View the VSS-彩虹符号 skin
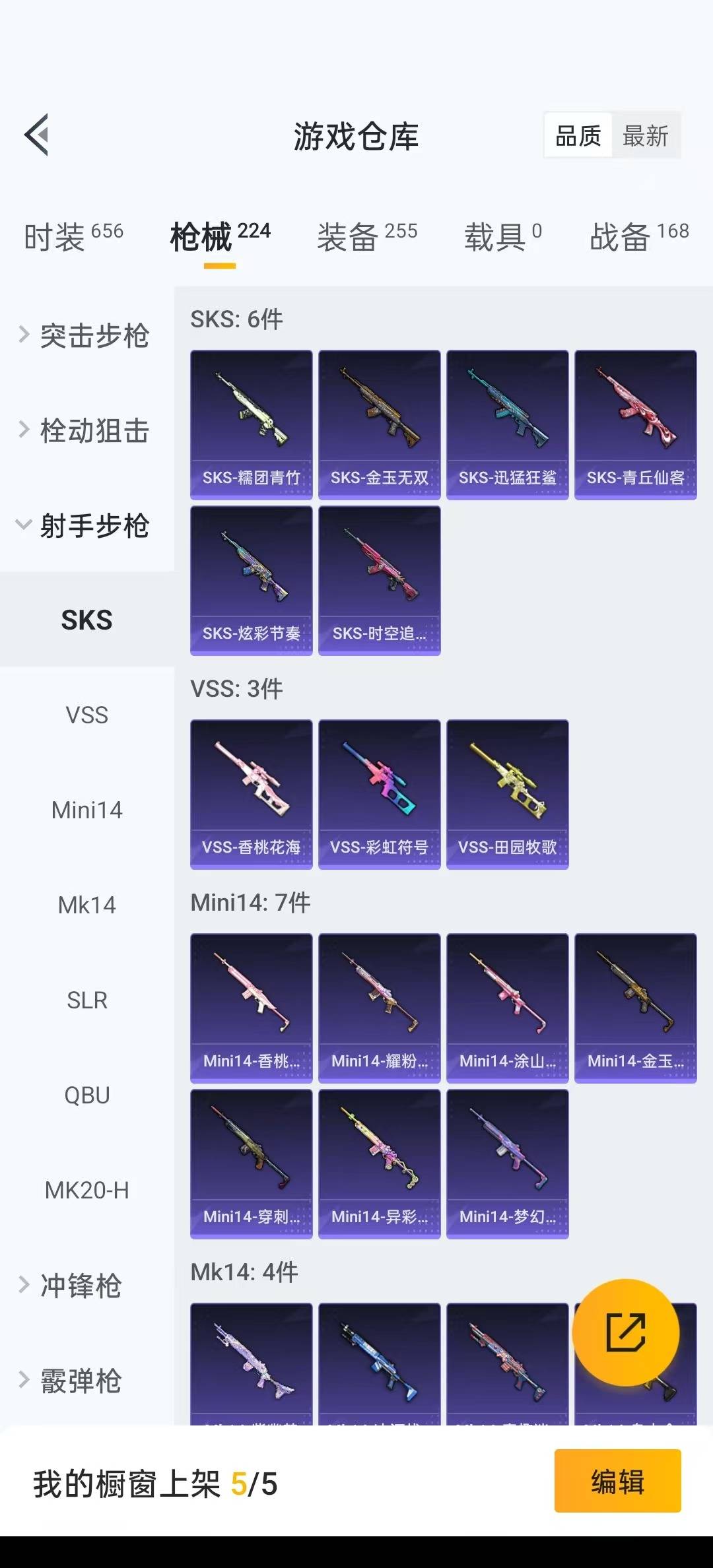 click(379, 794)
